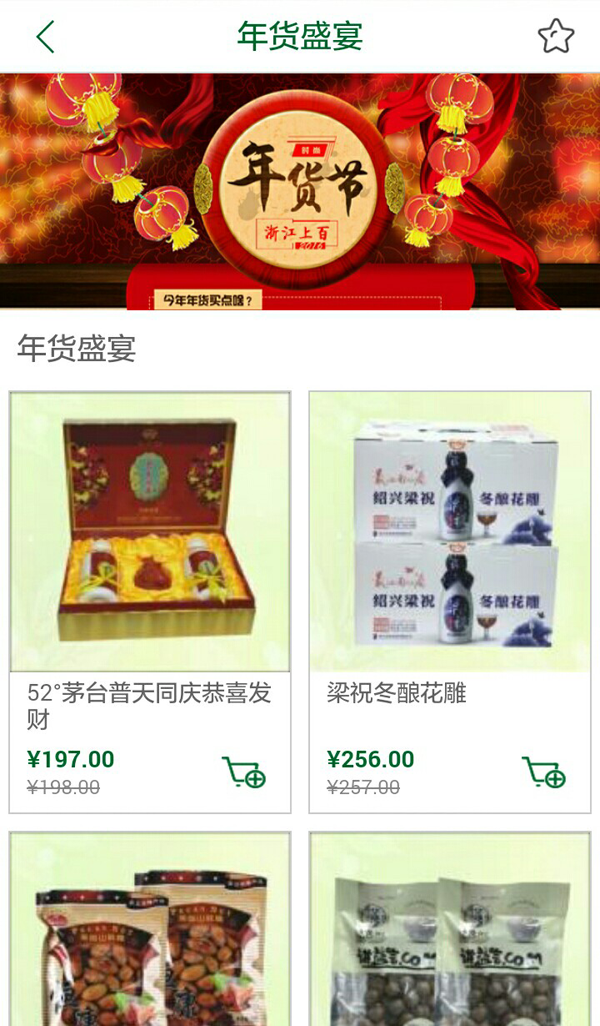The width and height of the screenshot is (600, 1026).
Task: Favorite this page with the star icon
Action: pyautogui.click(x=555, y=37)
